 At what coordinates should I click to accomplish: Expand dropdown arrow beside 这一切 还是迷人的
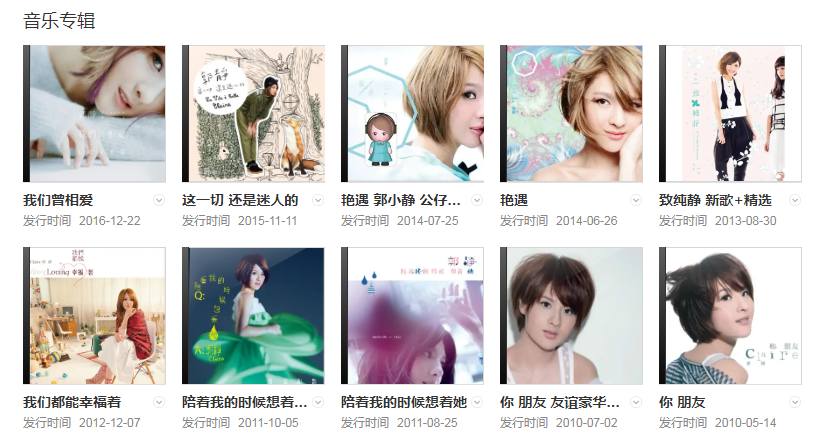(x=318, y=200)
